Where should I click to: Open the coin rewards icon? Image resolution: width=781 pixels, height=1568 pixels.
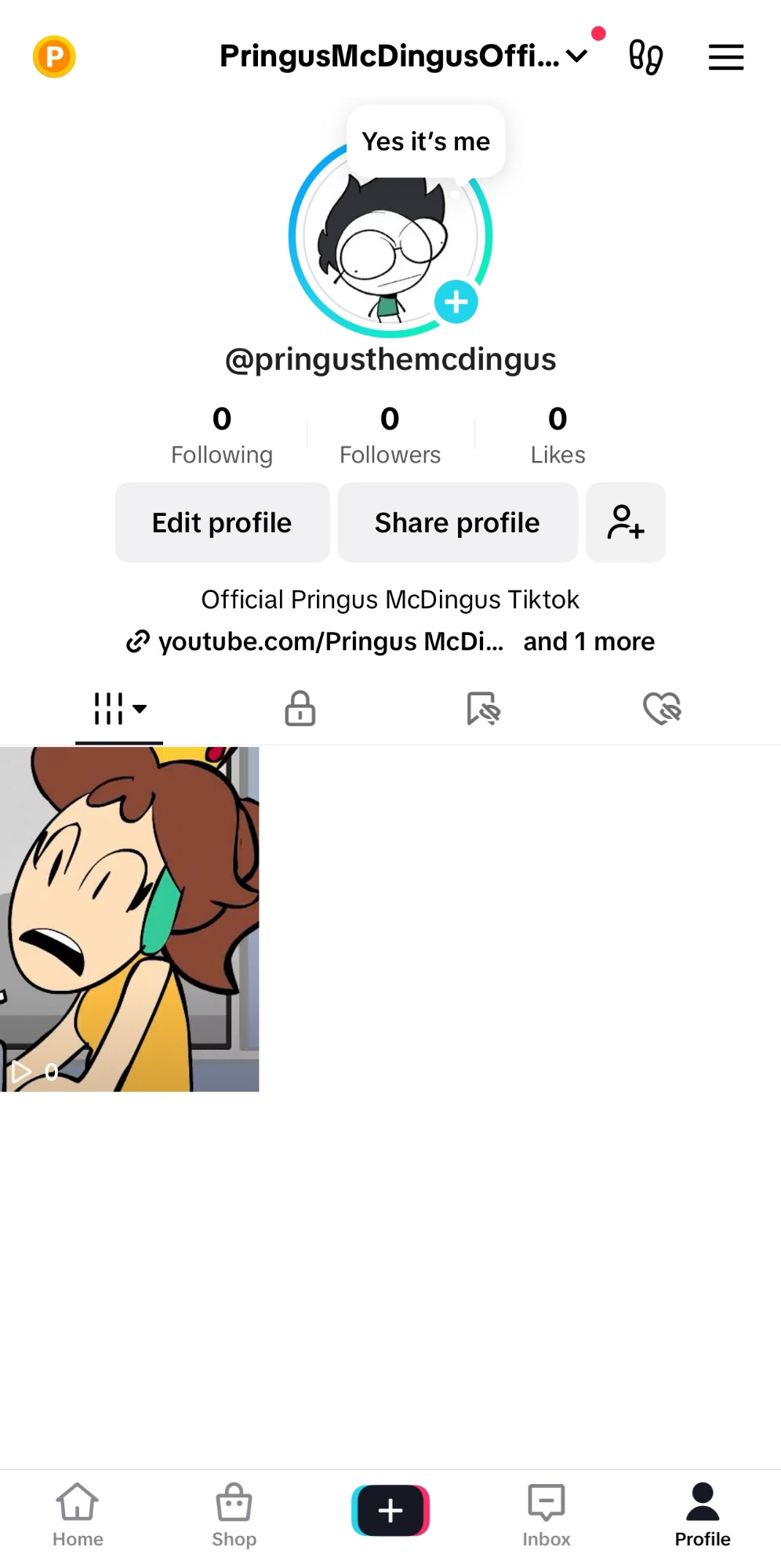54,56
